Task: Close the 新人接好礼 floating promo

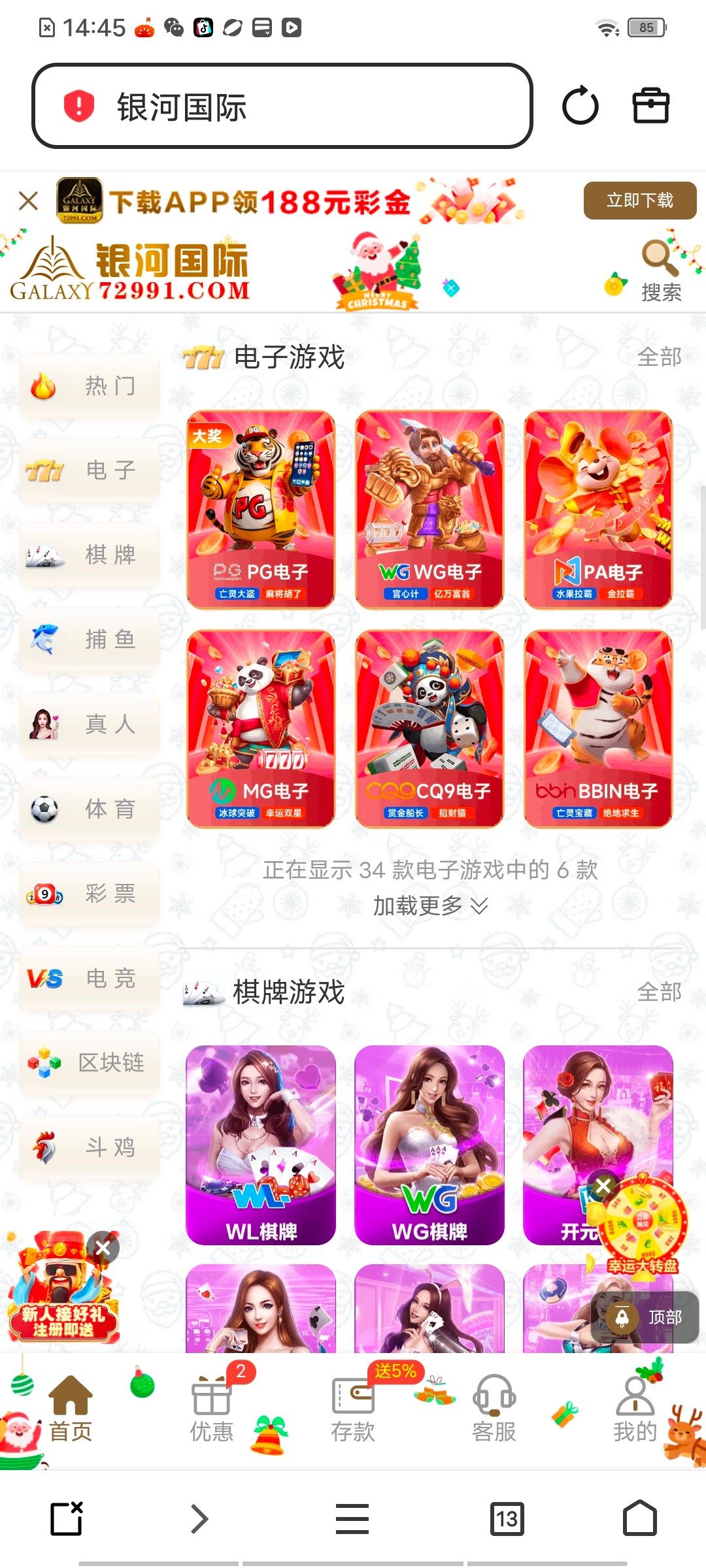Action: (103, 1248)
